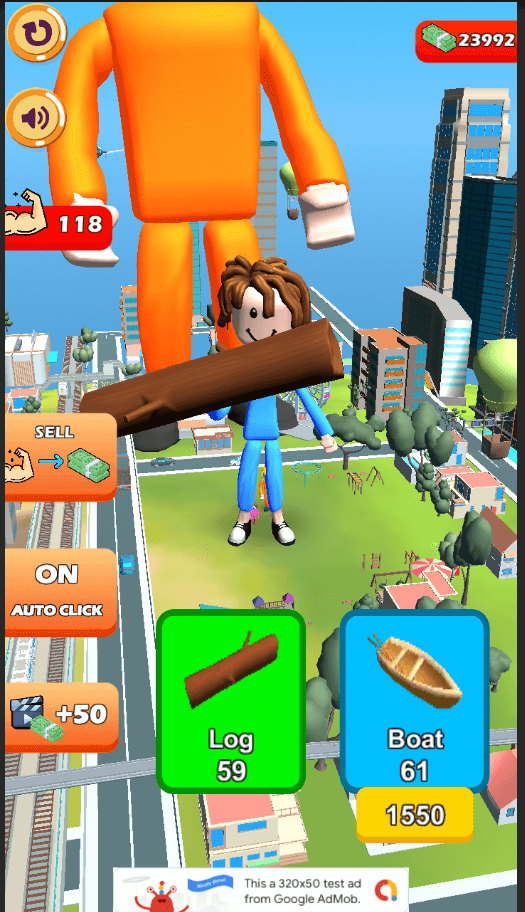525x912 pixels.
Task: Select the Log item card
Action: pyautogui.click(x=231, y=701)
